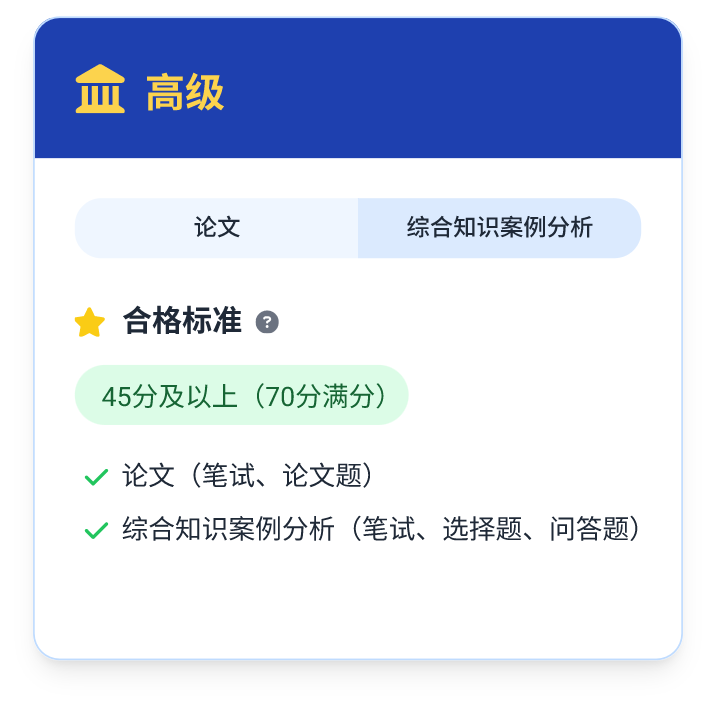
Task: Open the help icon beside 合格标准
Action: tap(267, 322)
